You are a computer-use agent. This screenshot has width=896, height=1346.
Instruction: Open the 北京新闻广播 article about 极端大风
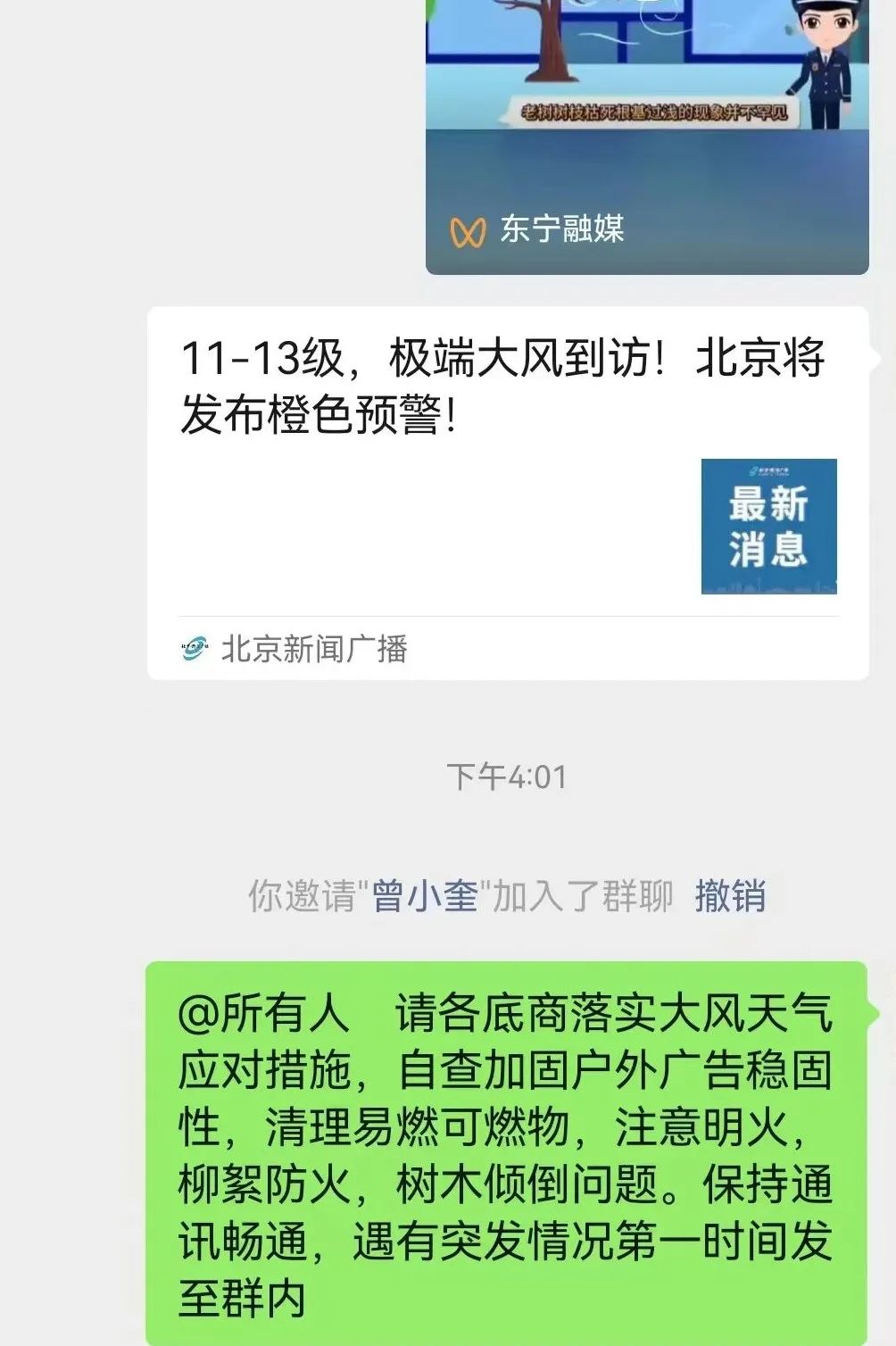coord(507,491)
